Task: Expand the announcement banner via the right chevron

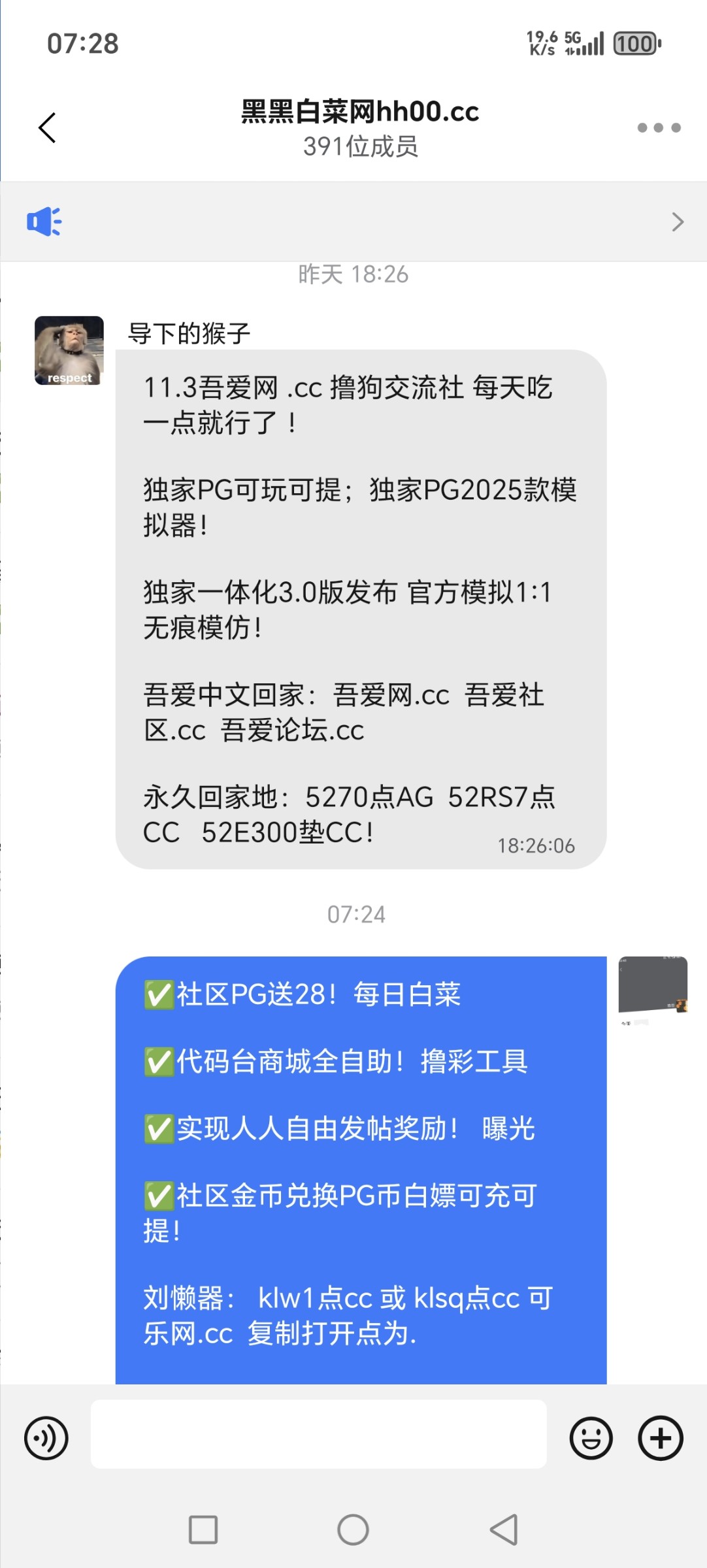Action: tap(678, 221)
